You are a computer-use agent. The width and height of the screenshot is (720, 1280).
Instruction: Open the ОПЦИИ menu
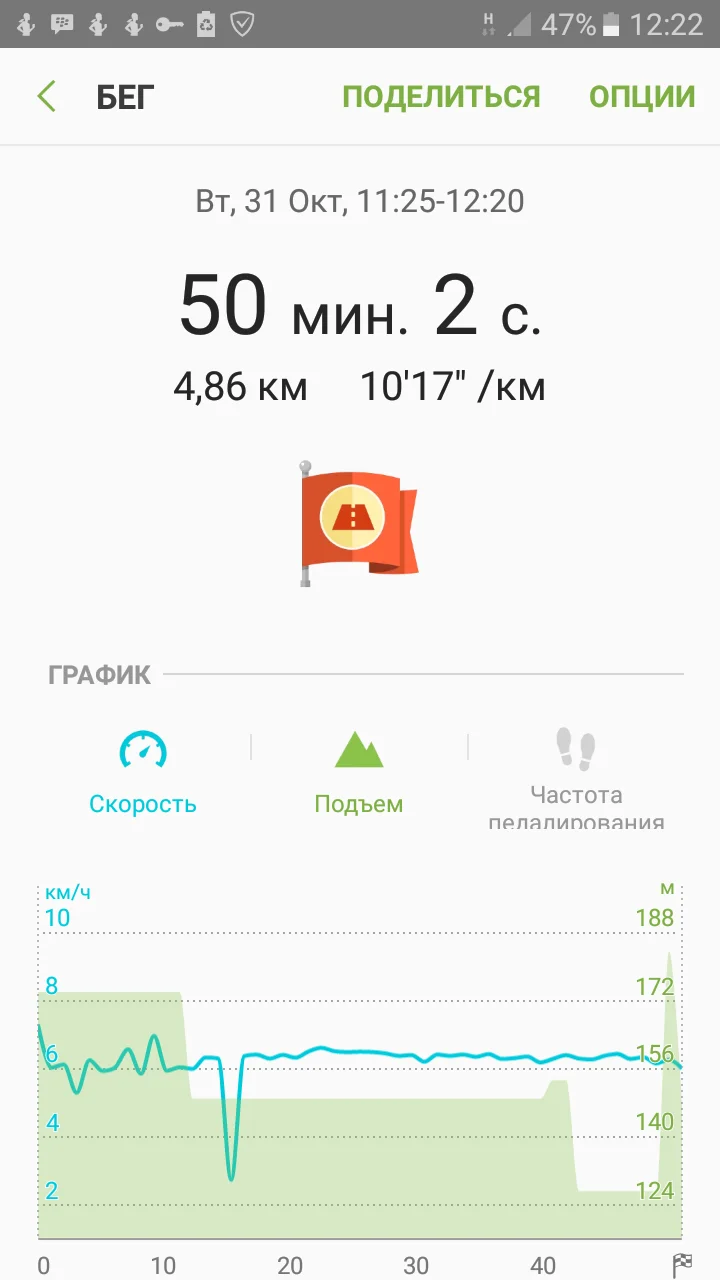[x=642, y=97]
